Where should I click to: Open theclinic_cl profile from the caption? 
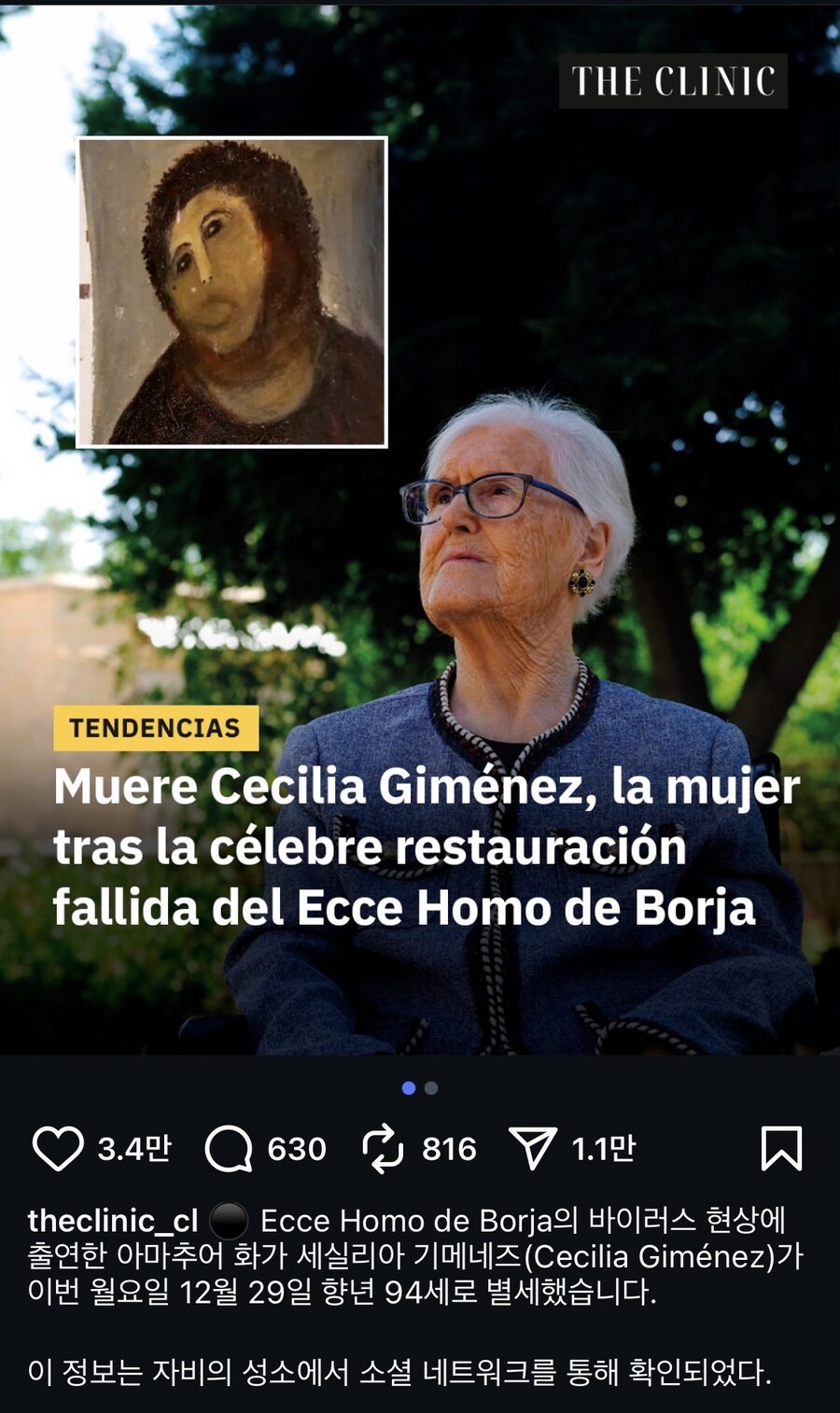(x=113, y=1221)
